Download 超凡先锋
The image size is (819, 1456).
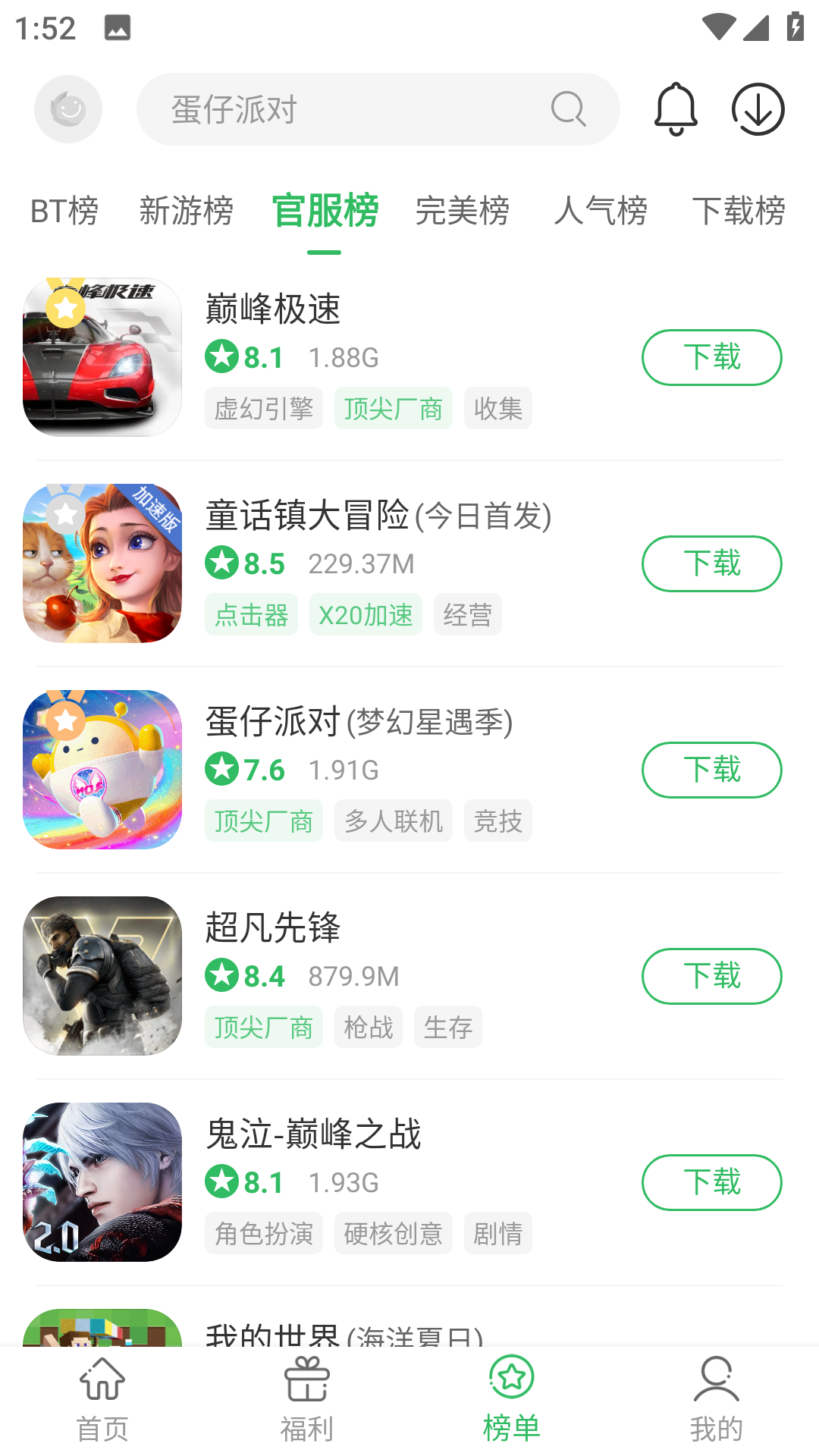pos(711,976)
